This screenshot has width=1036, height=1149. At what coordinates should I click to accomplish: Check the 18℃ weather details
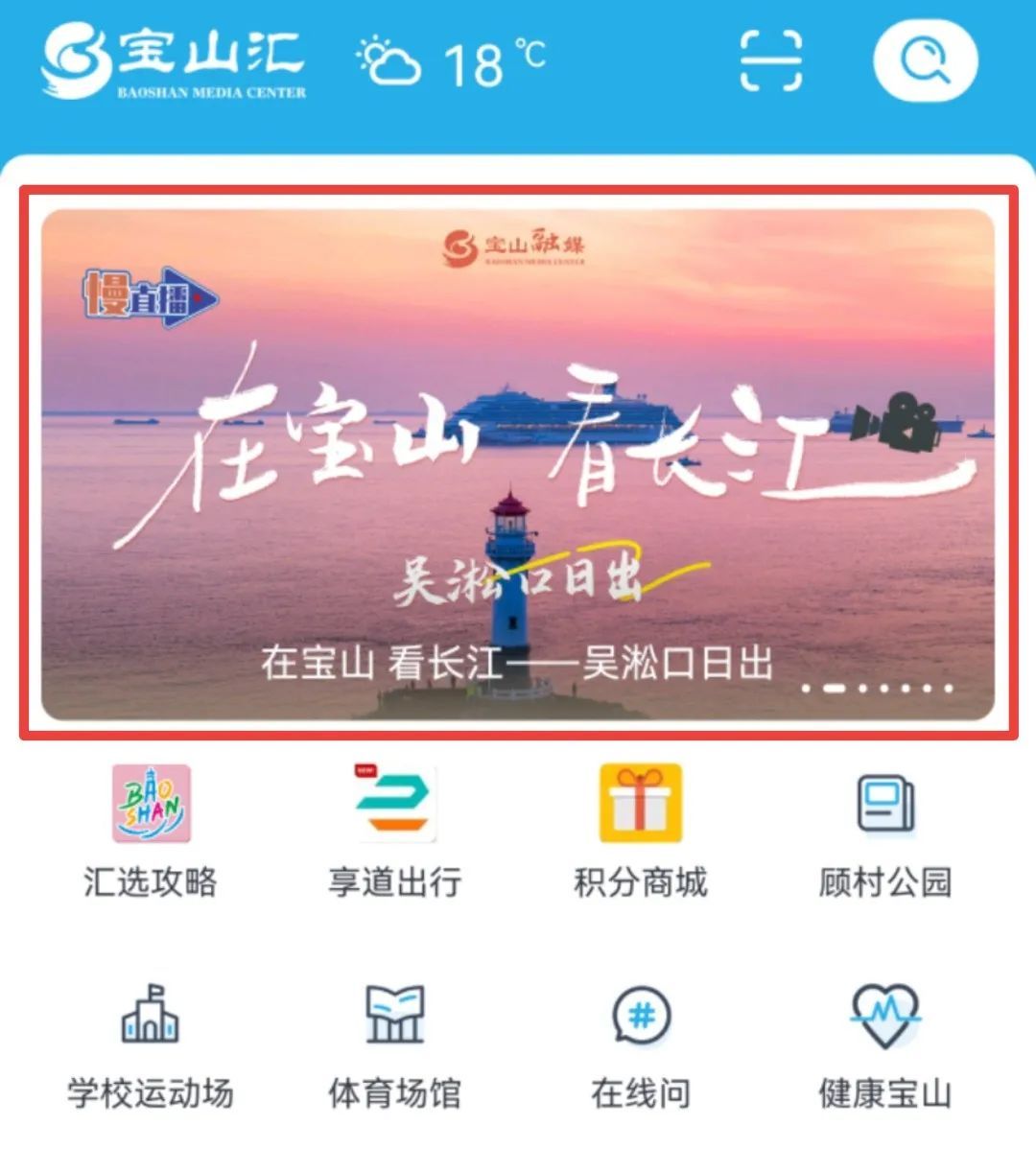pyautogui.click(x=451, y=62)
